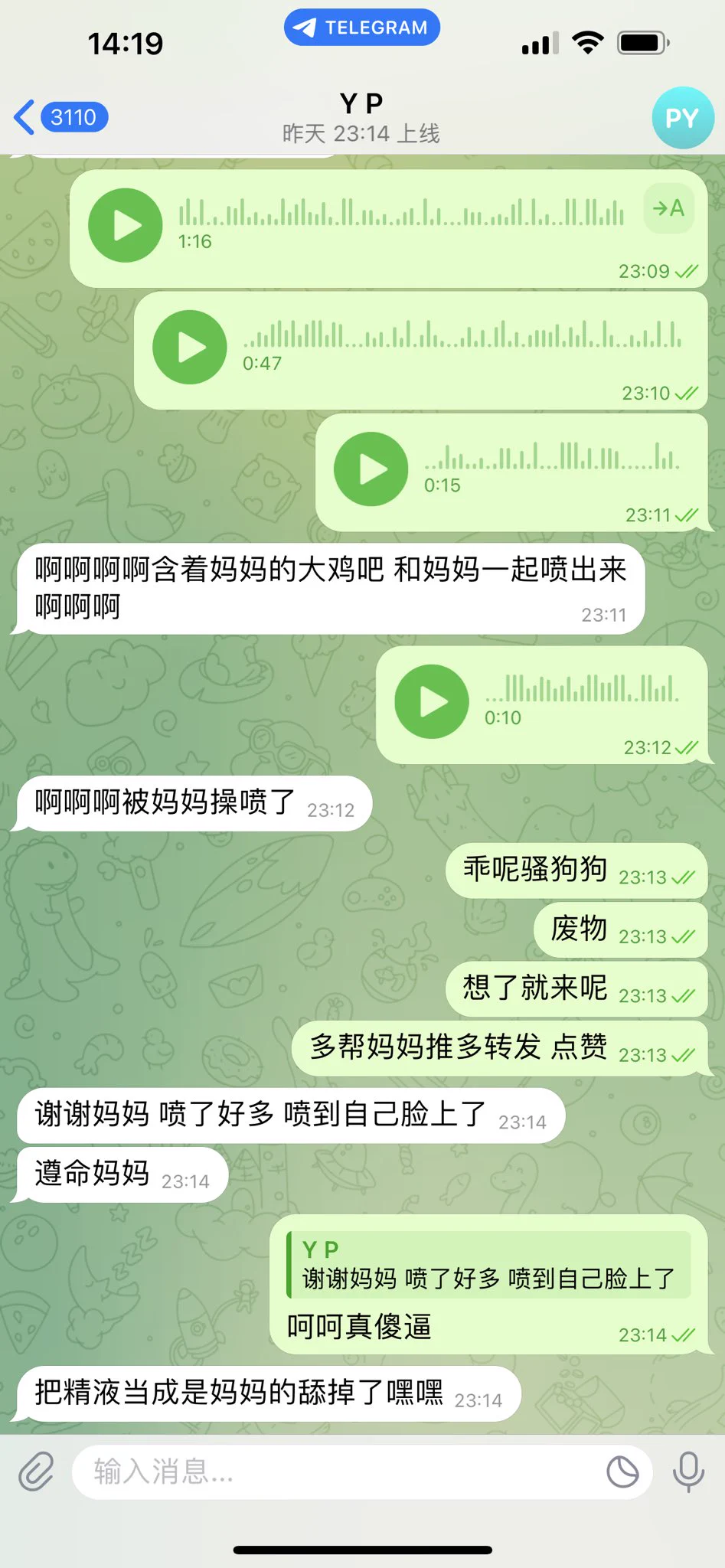
Task: Open the scheduled messages timer icon
Action: pyautogui.click(x=622, y=1472)
